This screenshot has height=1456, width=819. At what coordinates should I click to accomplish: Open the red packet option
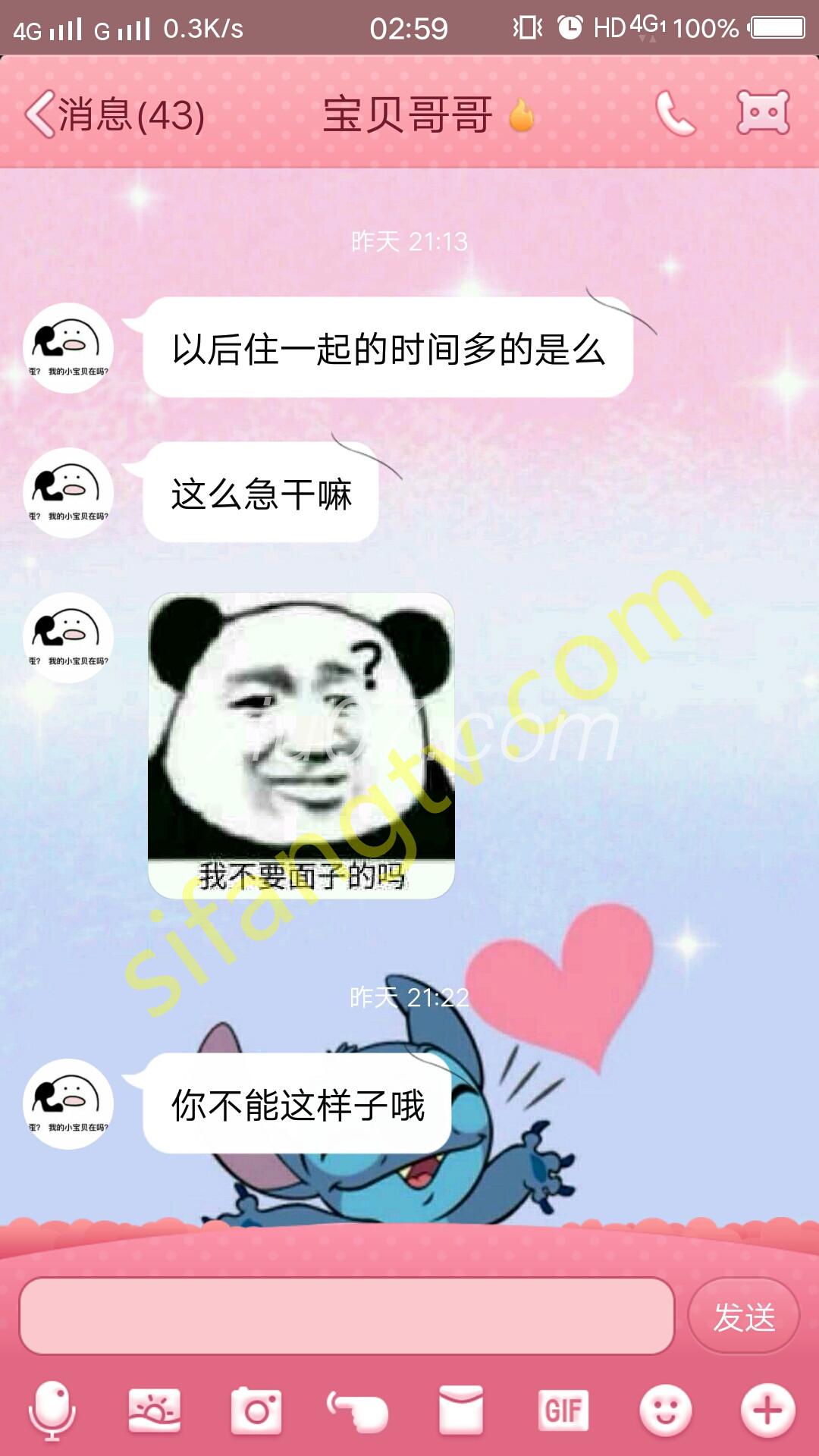(x=461, y=1411)
